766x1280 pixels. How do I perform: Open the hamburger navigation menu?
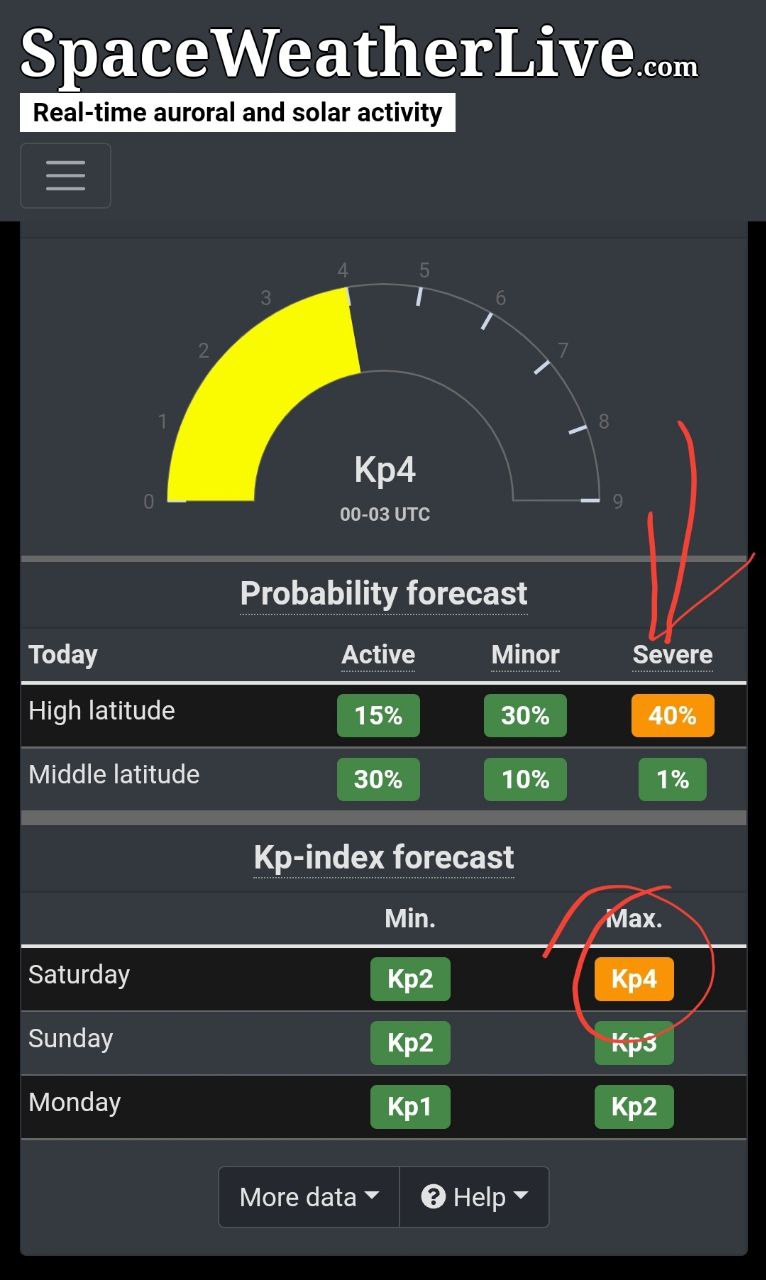pyautogui.click(x=65, y=176)
